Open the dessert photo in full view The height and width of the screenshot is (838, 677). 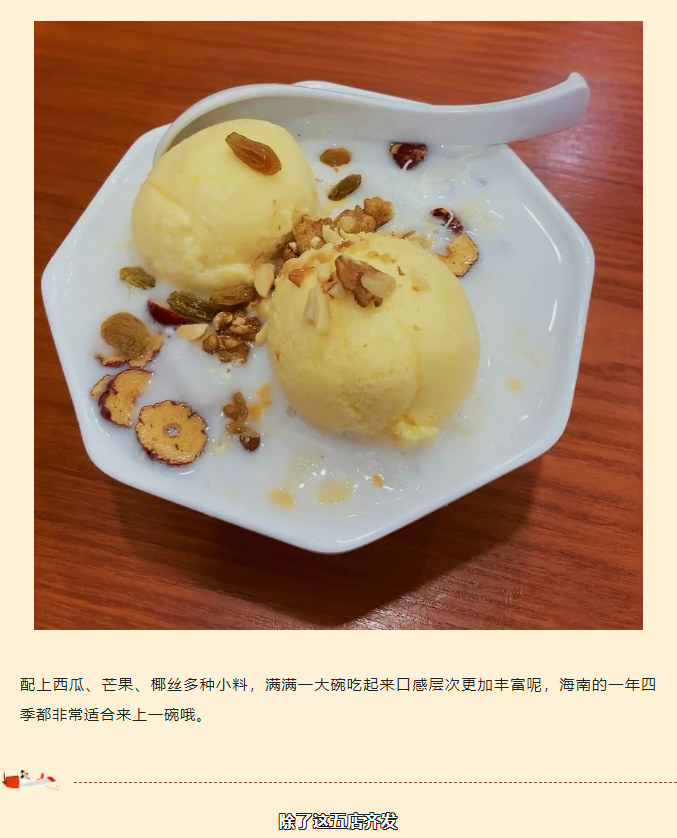[x=338, y=325]
